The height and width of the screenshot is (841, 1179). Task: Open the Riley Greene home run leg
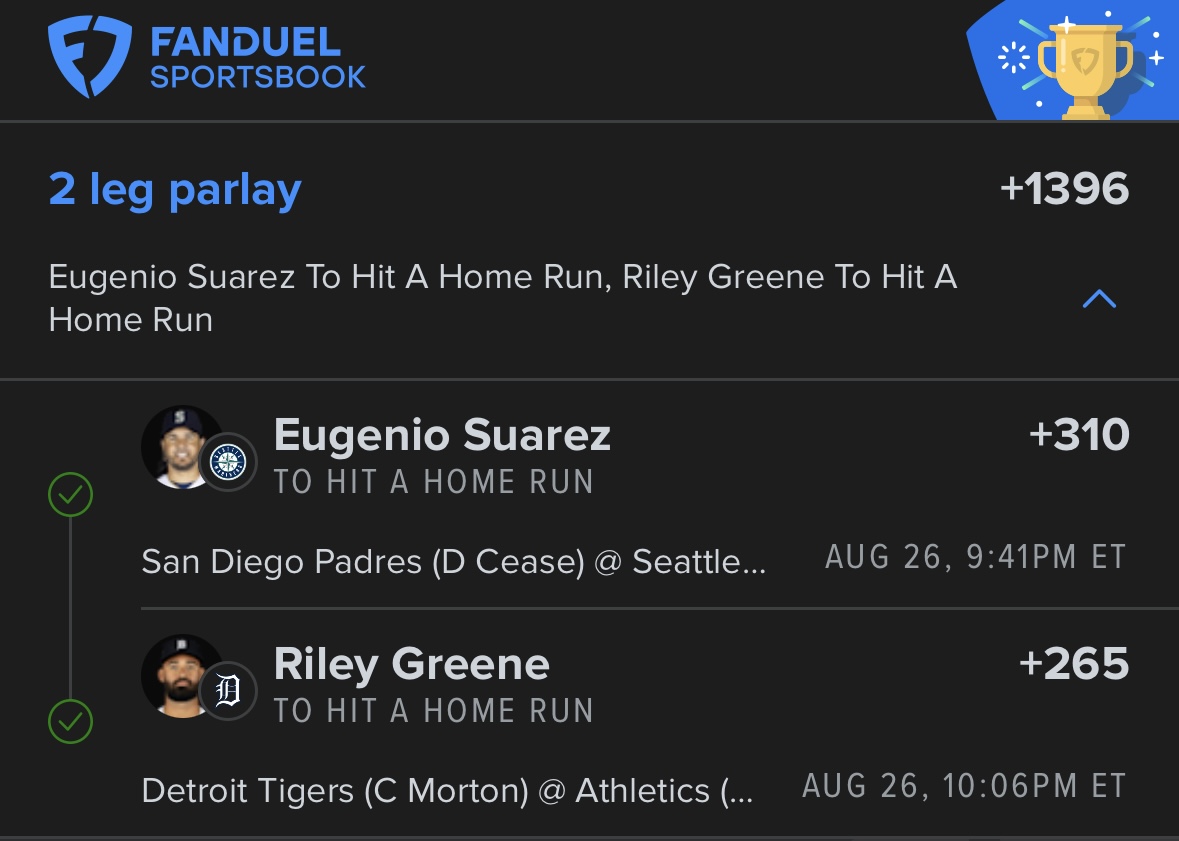coord(411,665)
